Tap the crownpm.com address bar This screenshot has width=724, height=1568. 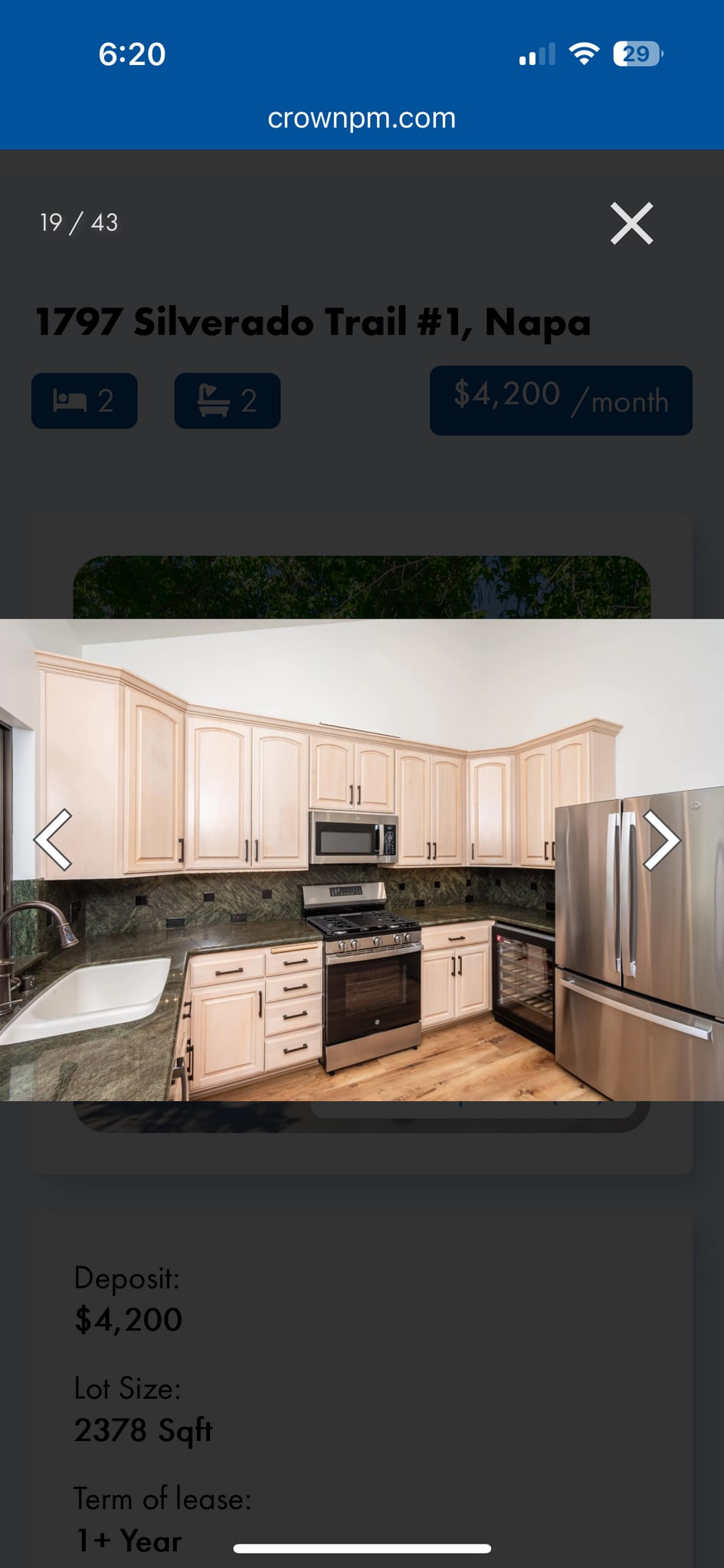362,118
